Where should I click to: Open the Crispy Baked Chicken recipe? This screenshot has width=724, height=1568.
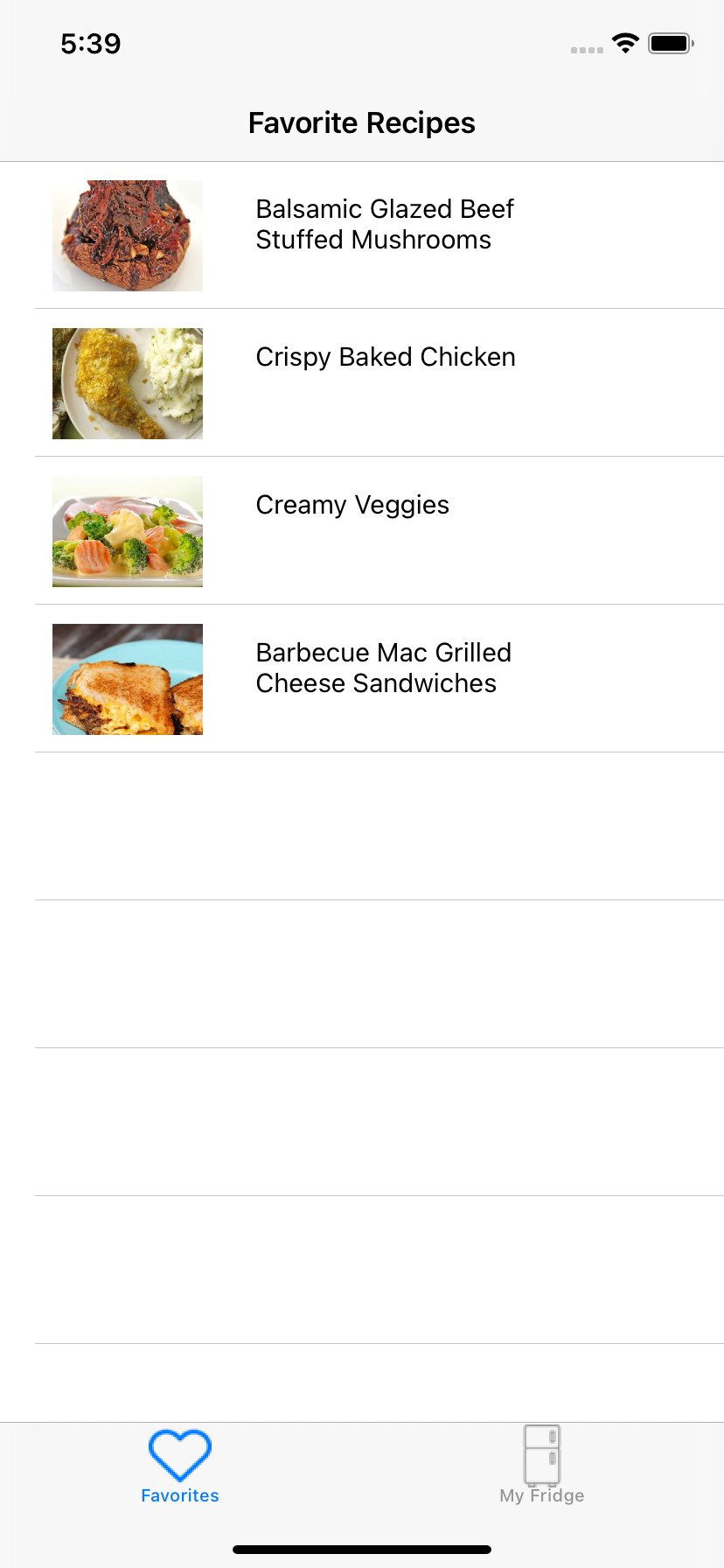385,358
